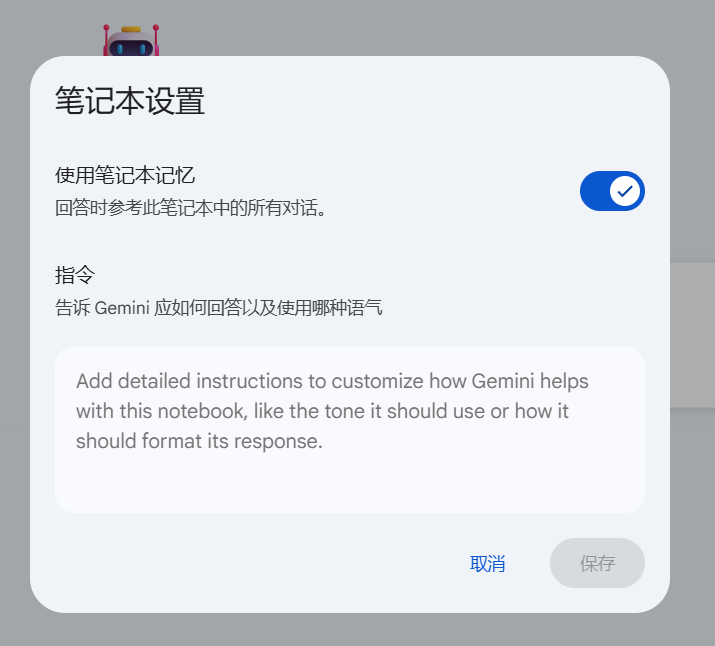The width and height of the screenshot is (715, 646).
Task: Tap the 保存 button
Action: tap(597, 563)
